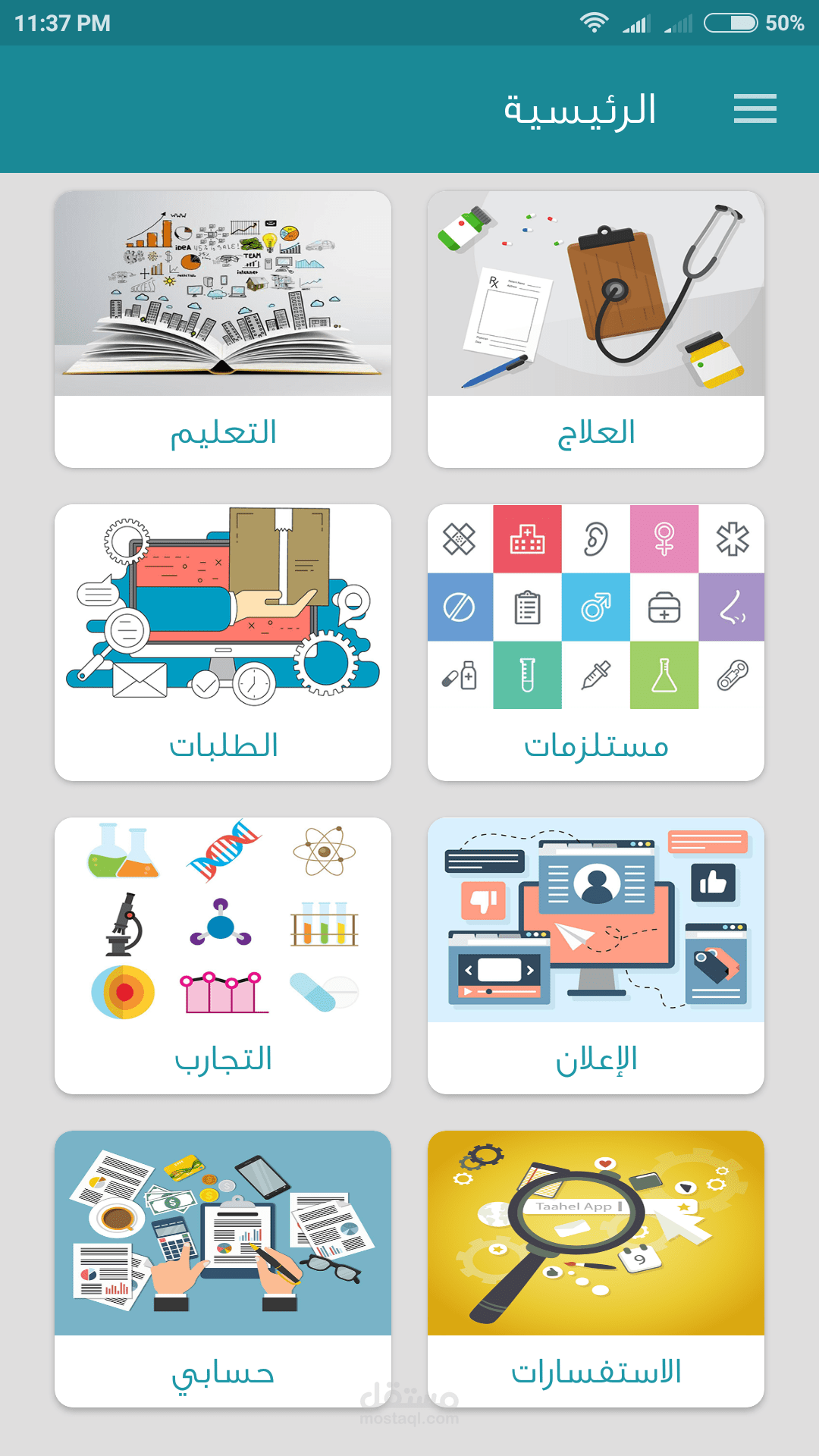Click the clipboard checklist icon

527,608
